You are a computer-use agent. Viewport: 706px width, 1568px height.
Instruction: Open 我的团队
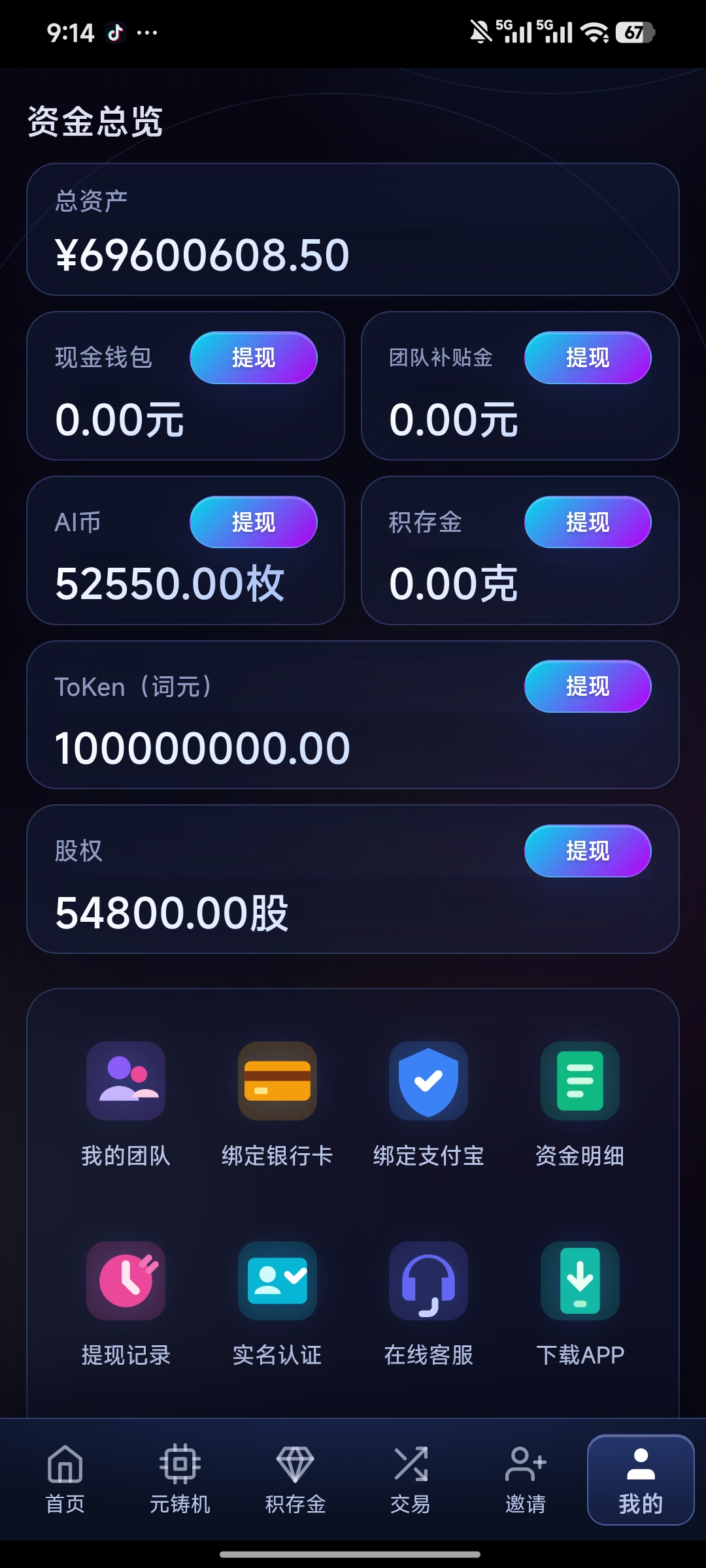126,1104
